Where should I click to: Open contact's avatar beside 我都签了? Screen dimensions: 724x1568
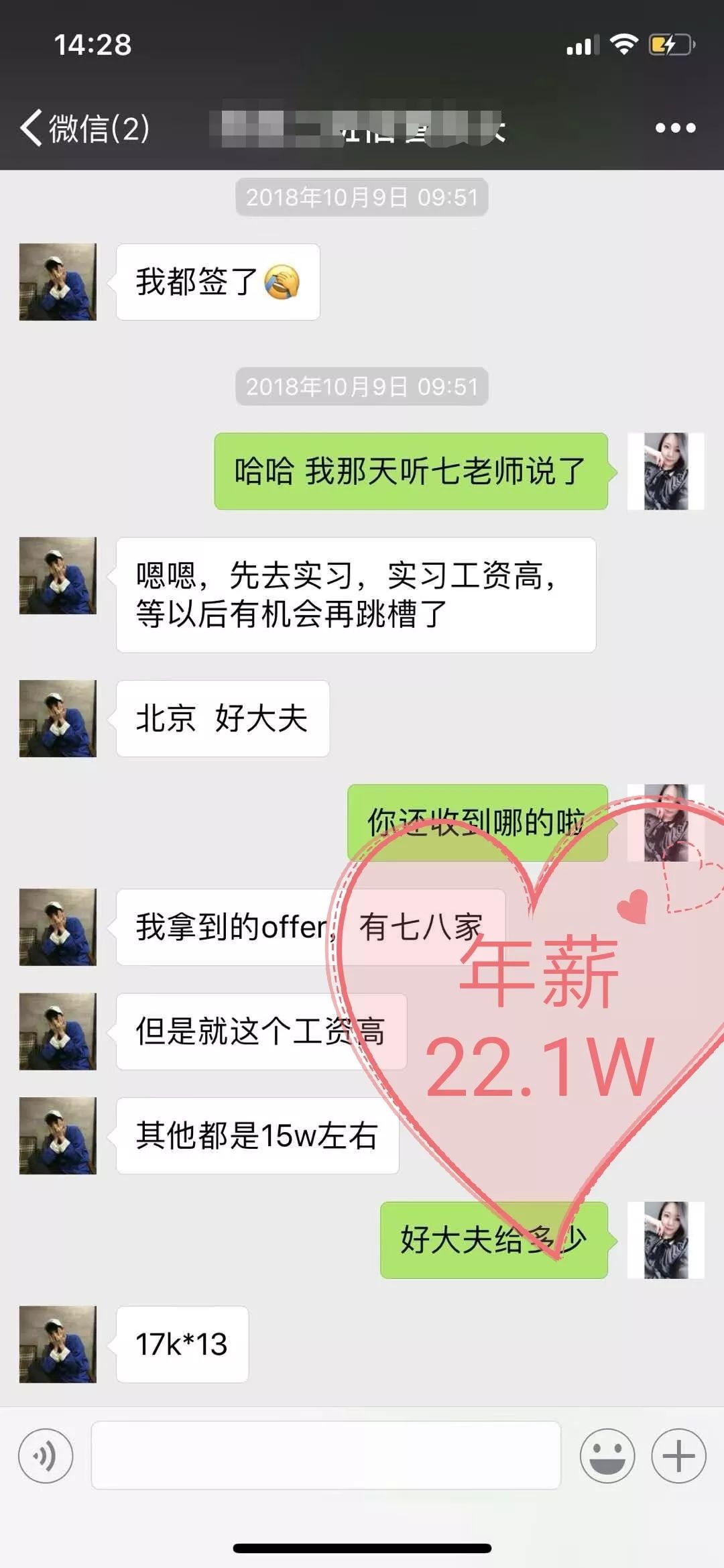coord(58,282)
